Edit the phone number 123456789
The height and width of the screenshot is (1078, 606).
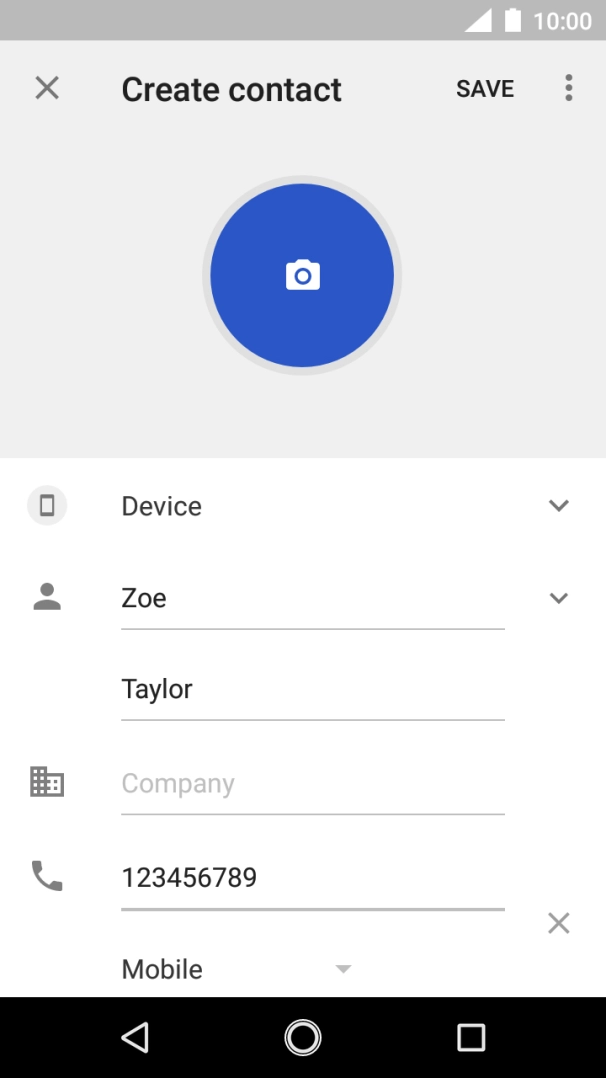(x=312, y=878)
